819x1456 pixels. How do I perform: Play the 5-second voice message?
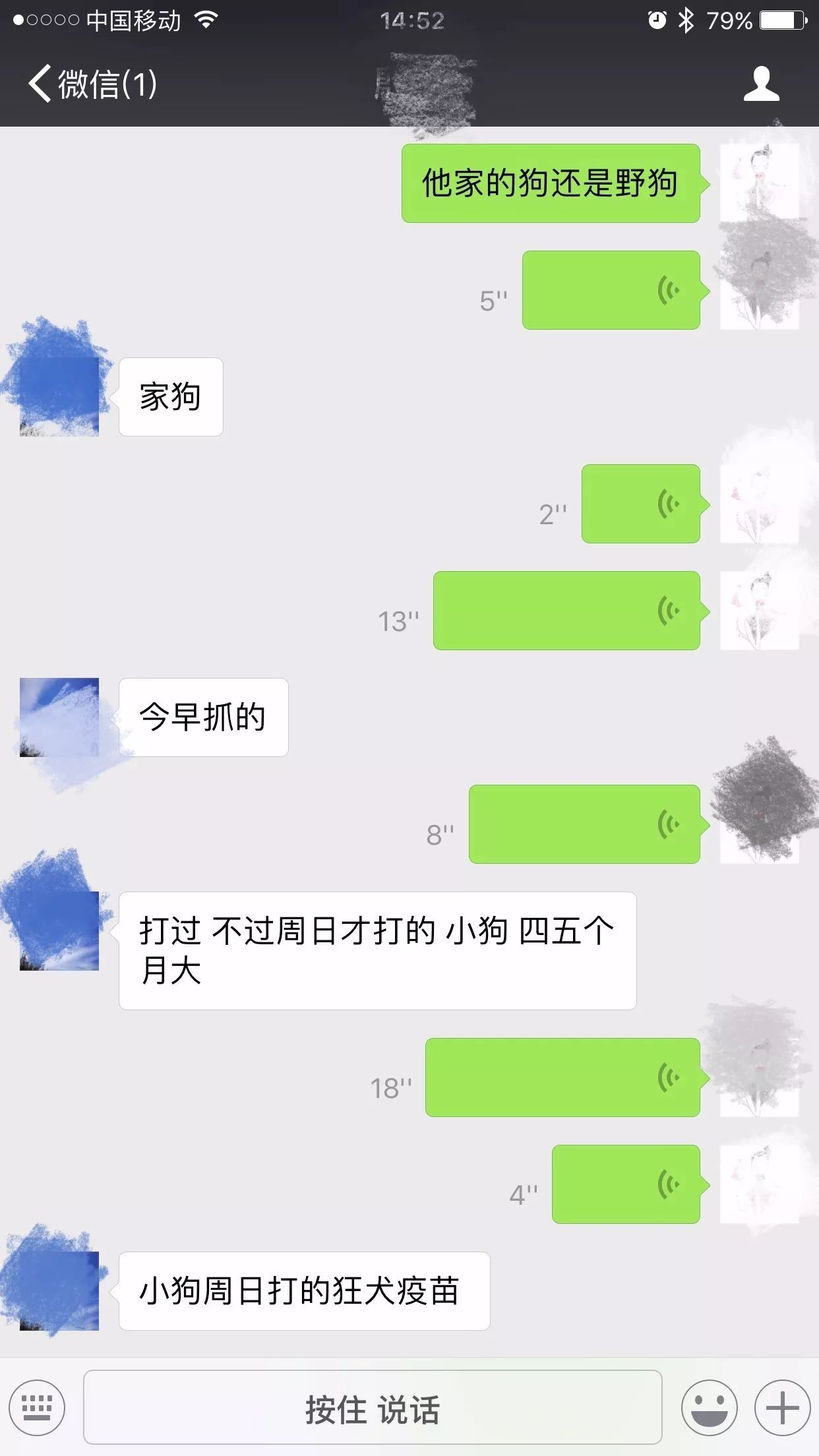(611, 290)
